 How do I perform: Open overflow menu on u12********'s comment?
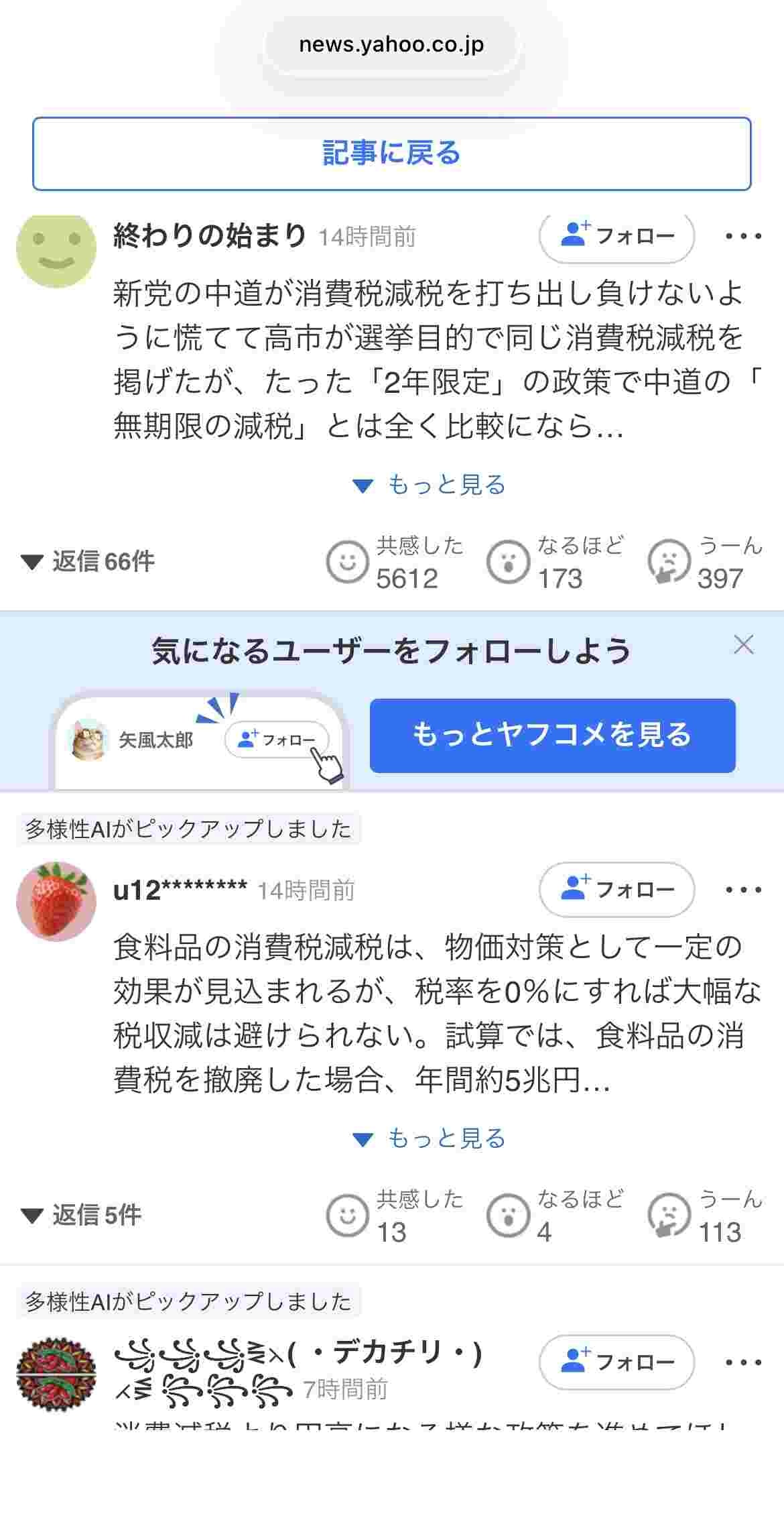click(x=743, y=890)
